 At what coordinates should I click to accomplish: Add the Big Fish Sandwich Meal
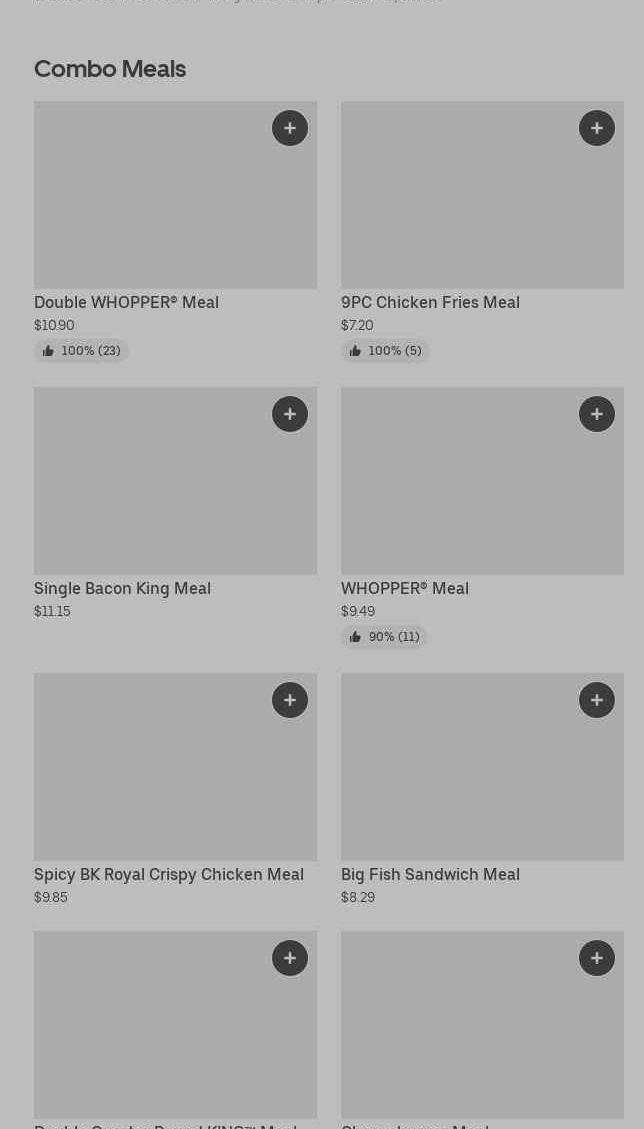[597, 700]
